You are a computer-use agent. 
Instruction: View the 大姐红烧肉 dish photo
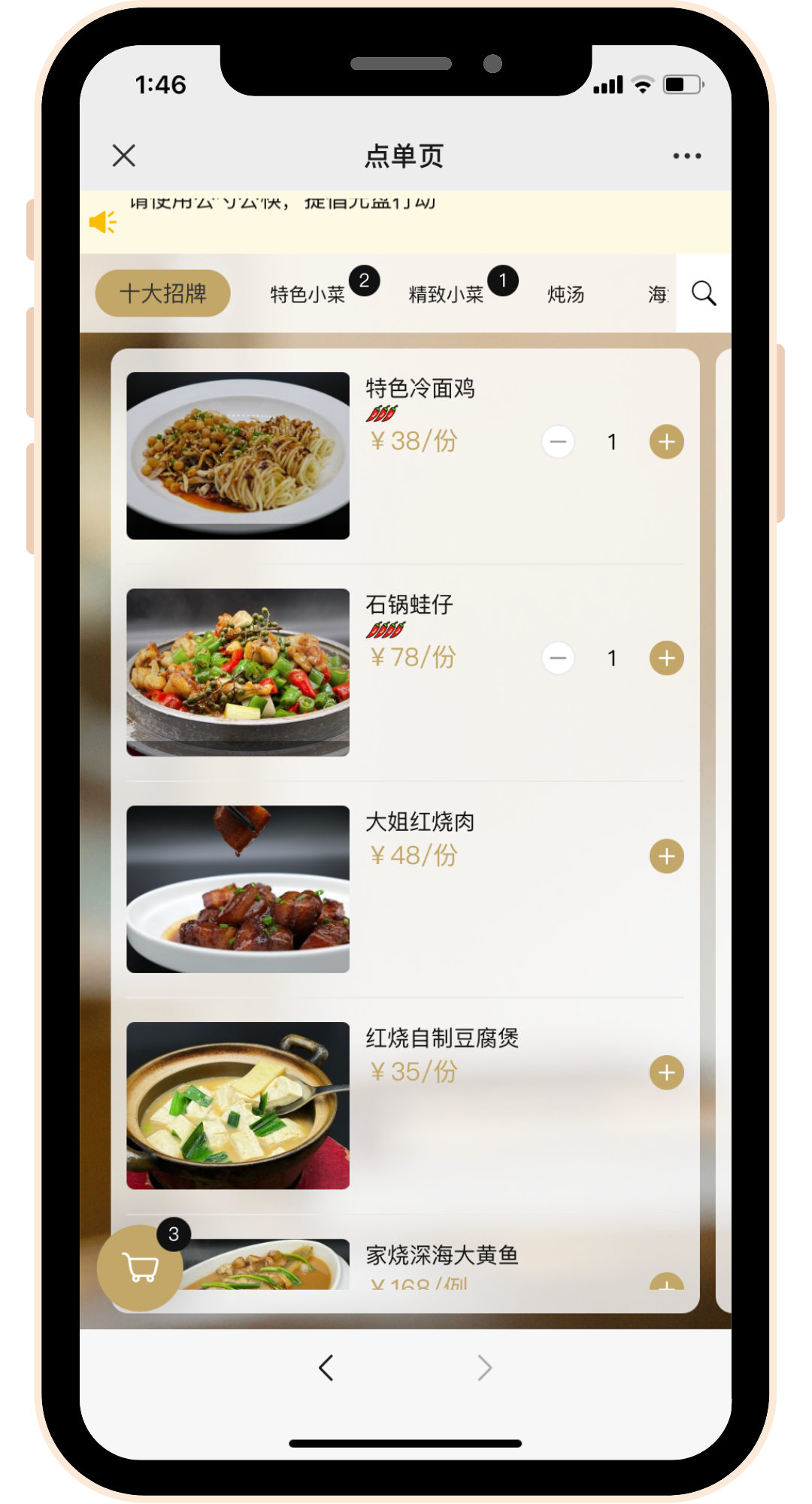pos(238,889)
